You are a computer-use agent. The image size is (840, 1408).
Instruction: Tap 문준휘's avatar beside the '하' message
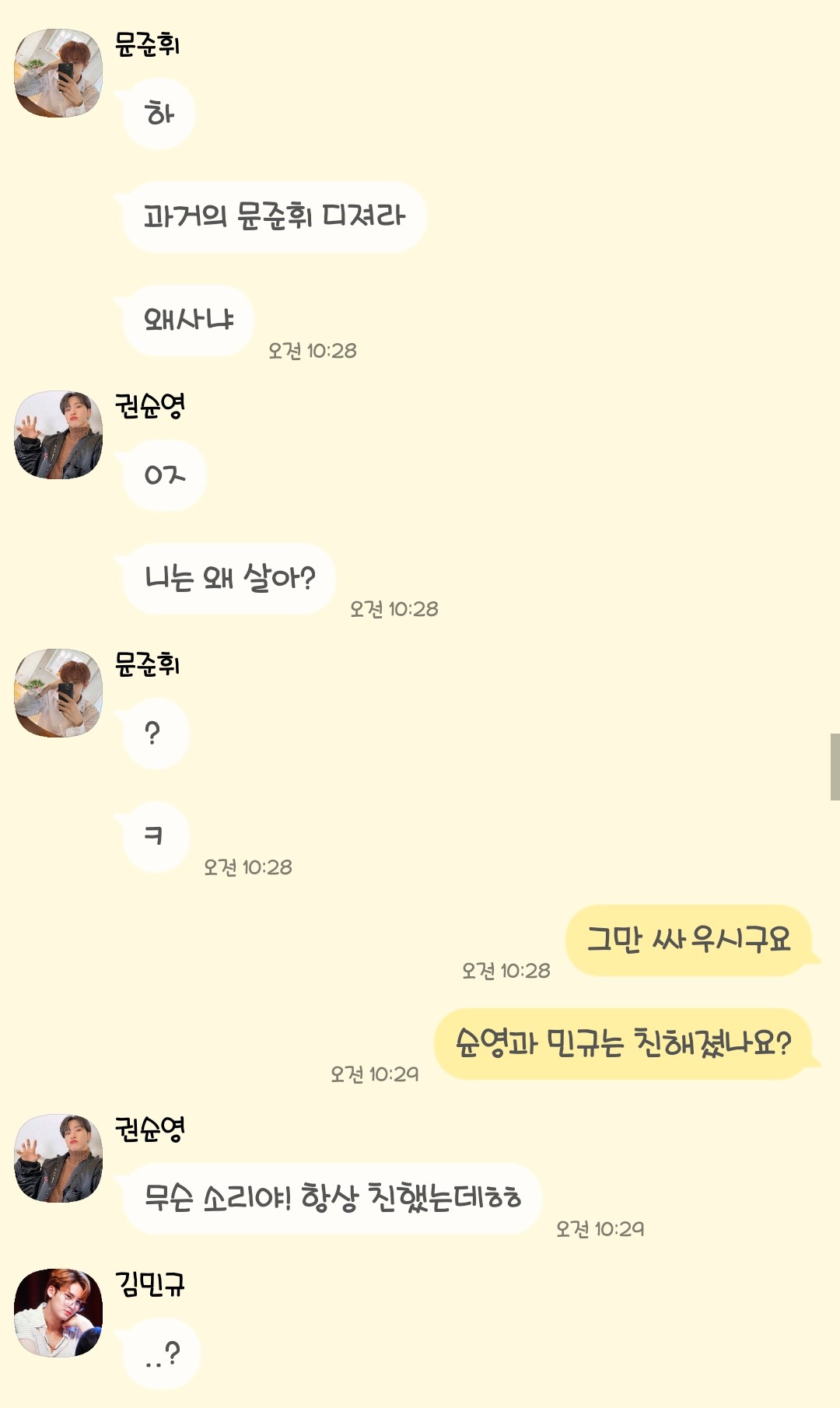[x=58, y=73]
